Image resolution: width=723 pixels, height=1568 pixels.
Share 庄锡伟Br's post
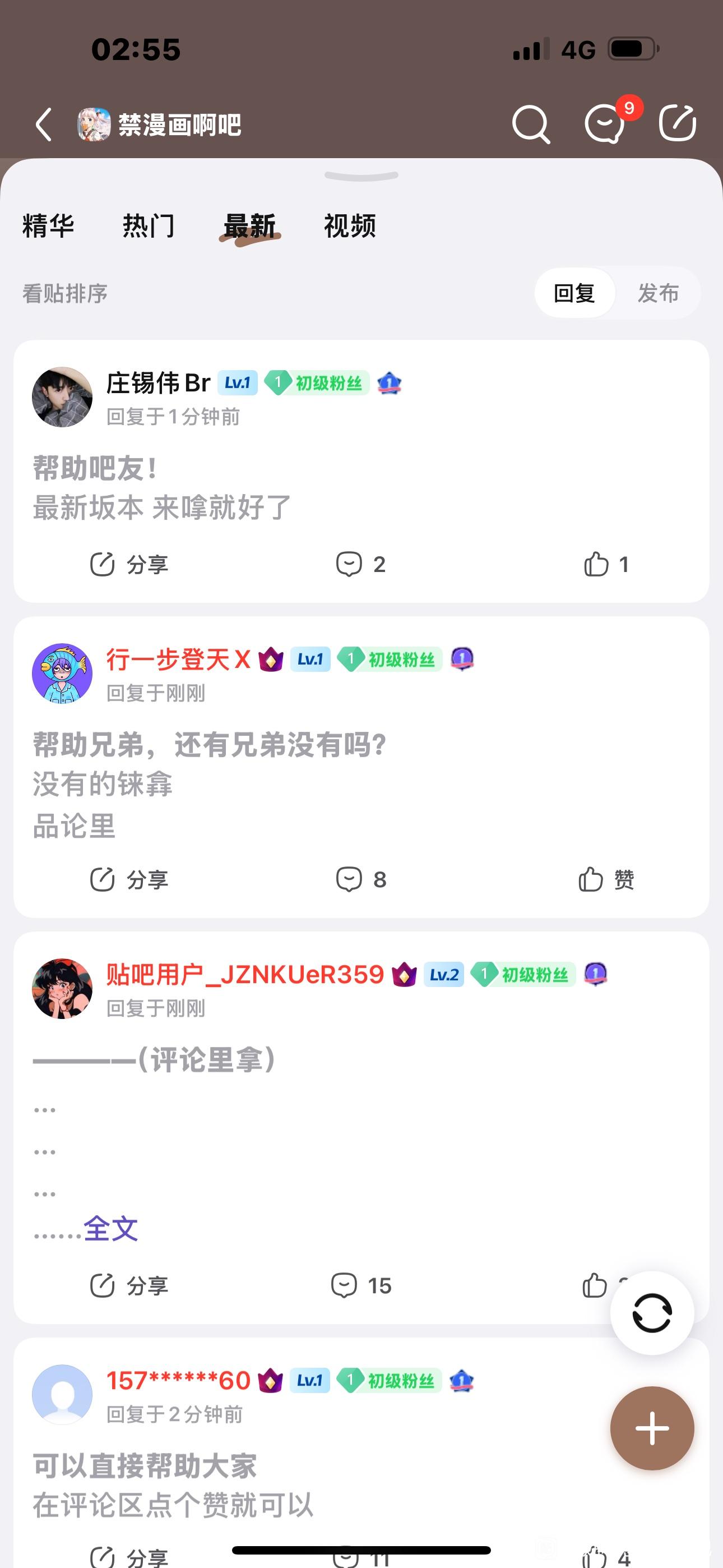pyautogui.click(x=129, y=564)
